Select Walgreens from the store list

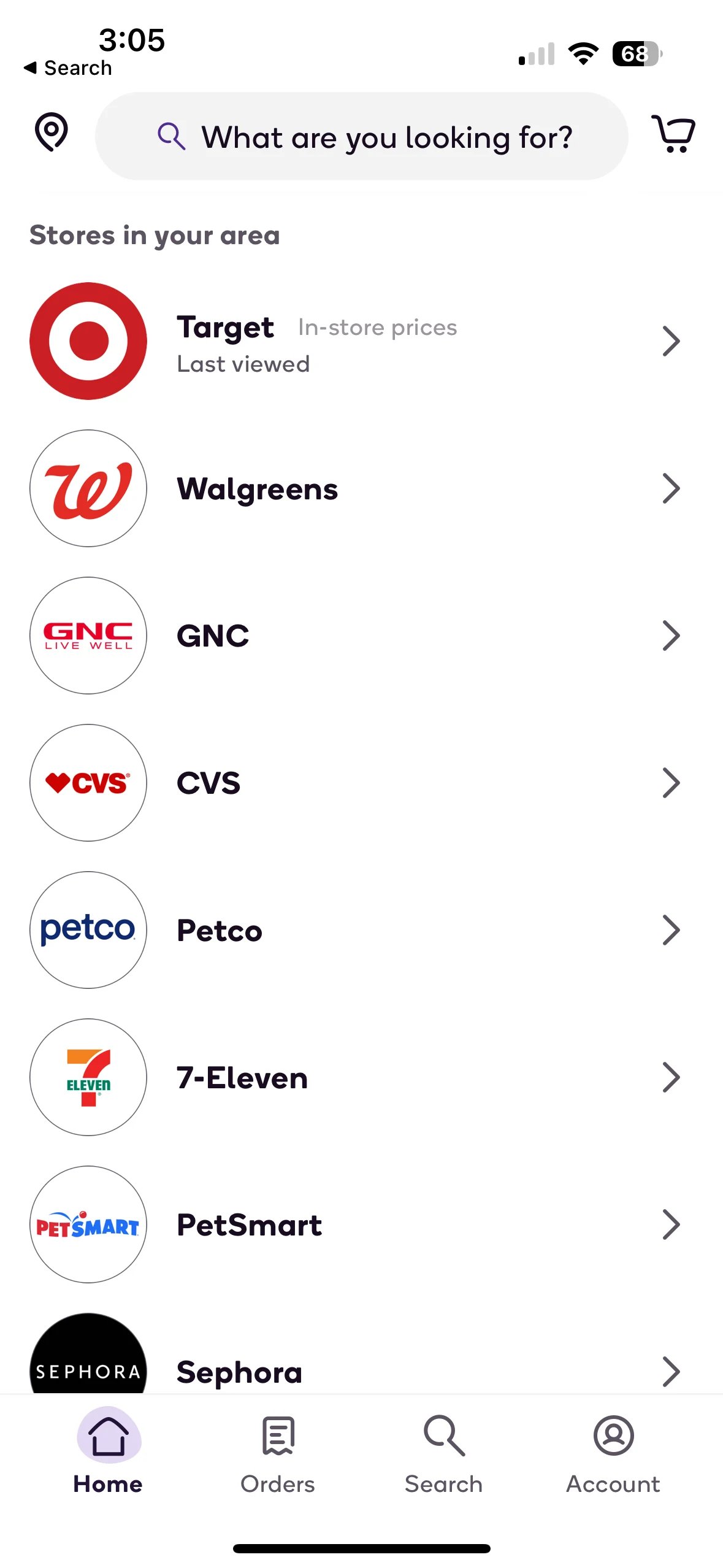click(356, 488)
